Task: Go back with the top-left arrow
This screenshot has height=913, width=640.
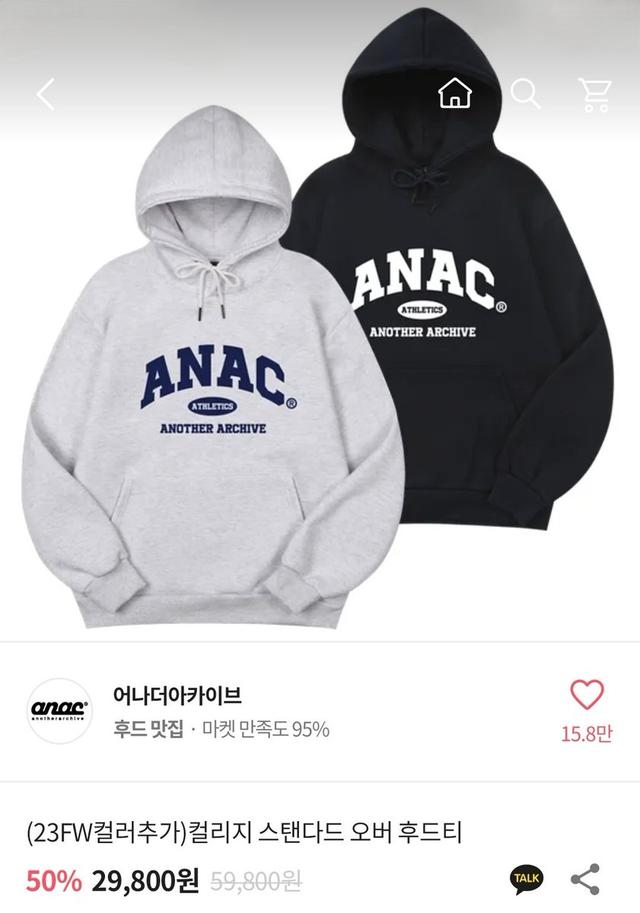Action: [x=45, y=95]
